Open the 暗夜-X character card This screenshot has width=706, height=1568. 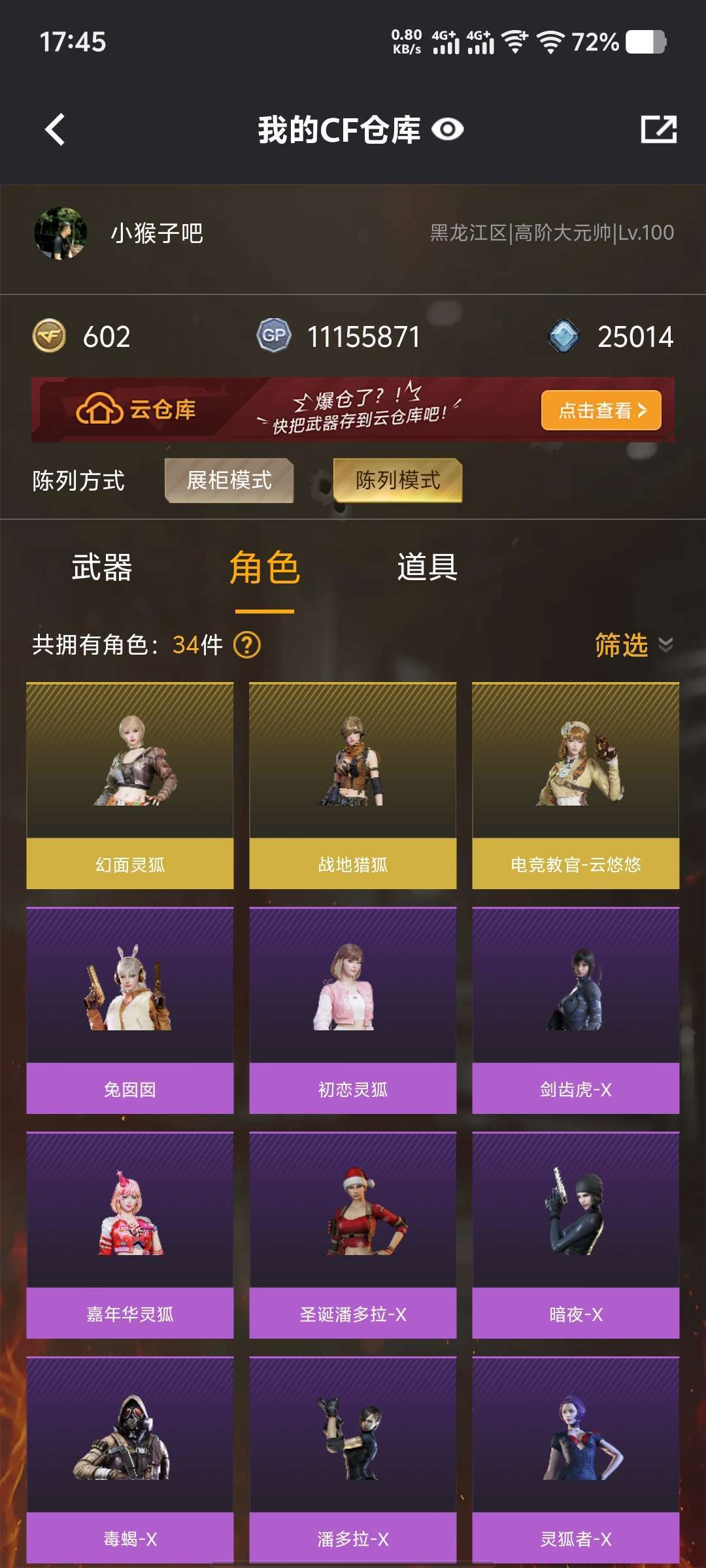pos(576,1235)
